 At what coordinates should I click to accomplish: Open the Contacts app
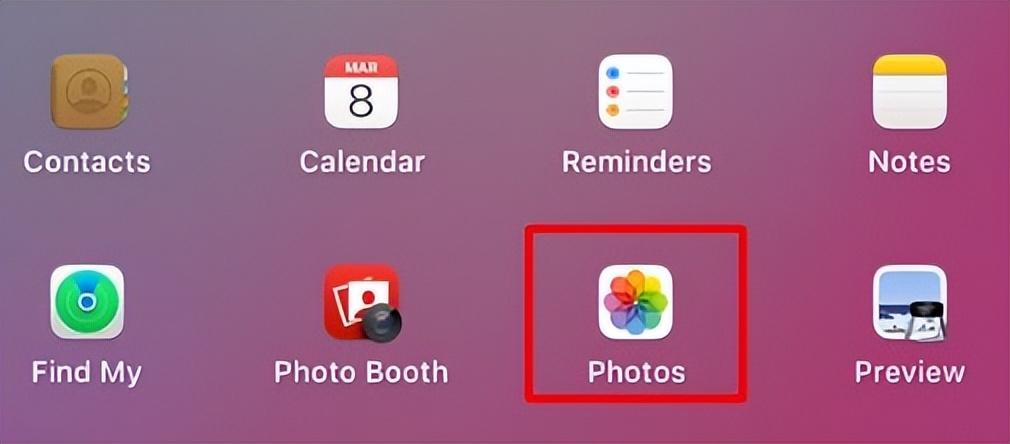[x=87, y=92]
